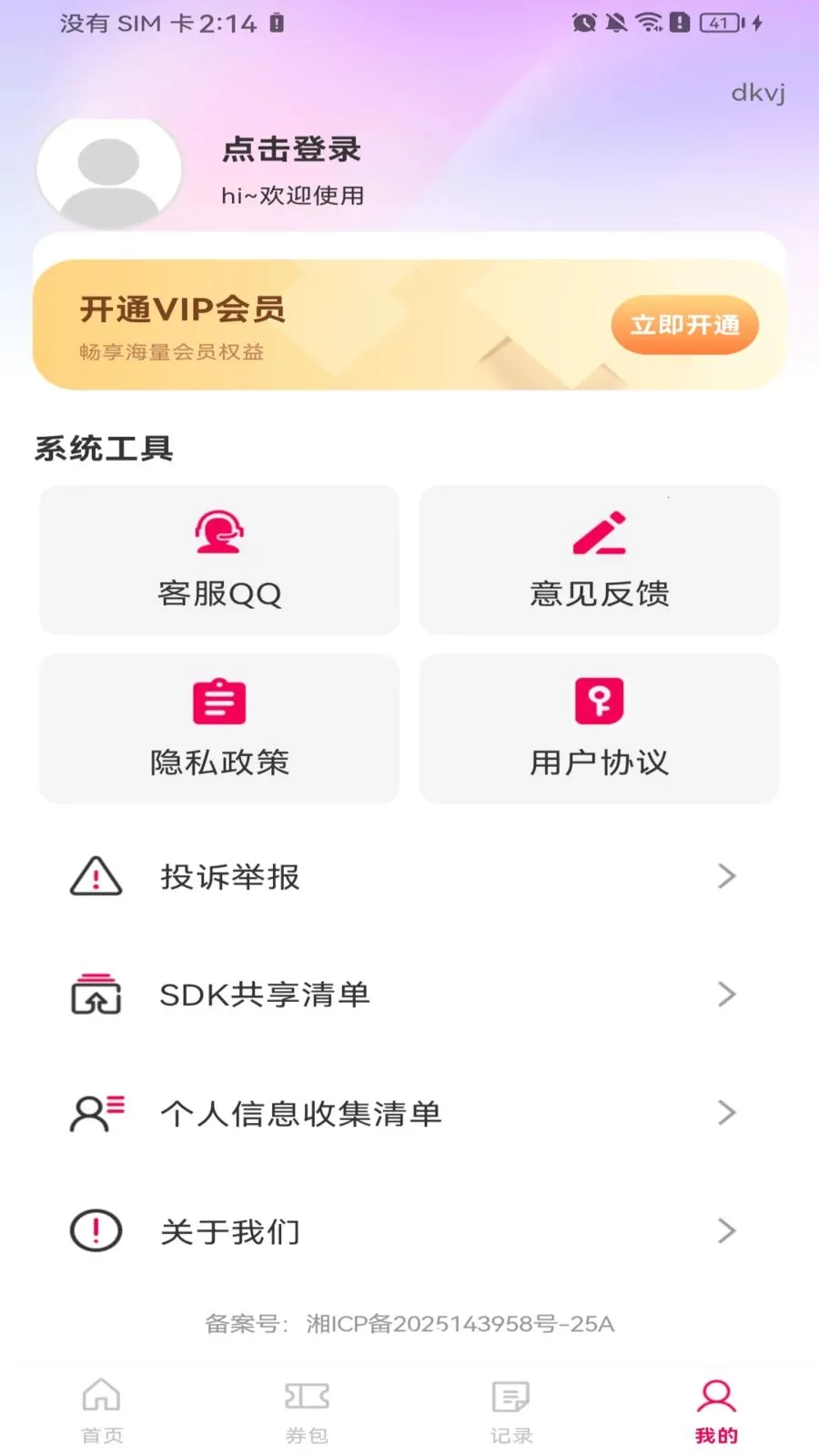Open the 客服QQ customer service tile
The image size is (819, 1456).
(219, 560)
